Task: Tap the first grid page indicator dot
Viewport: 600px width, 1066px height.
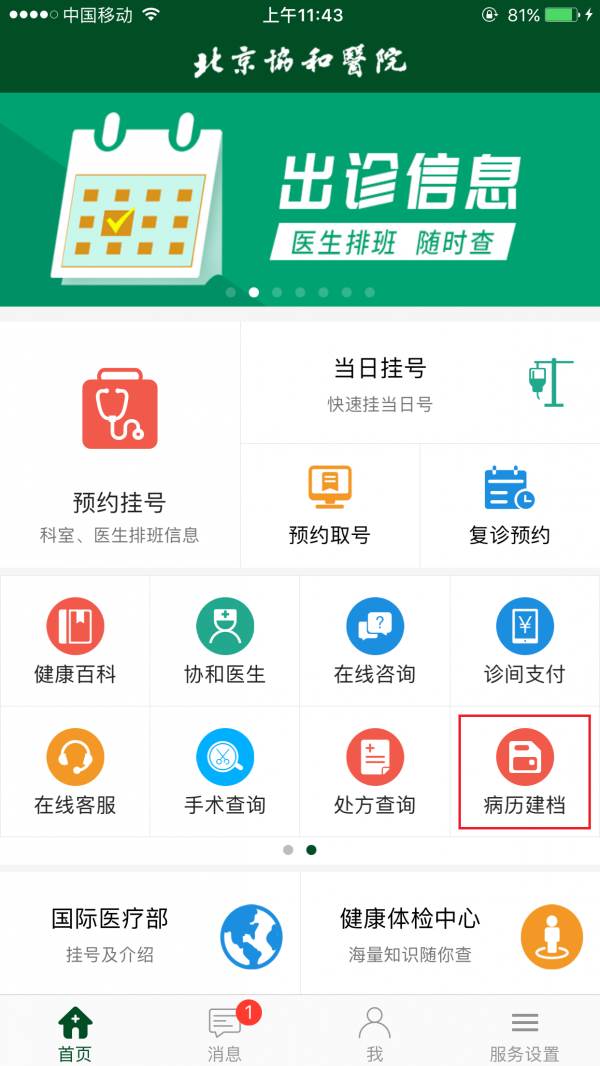Action: pos(288,850)
